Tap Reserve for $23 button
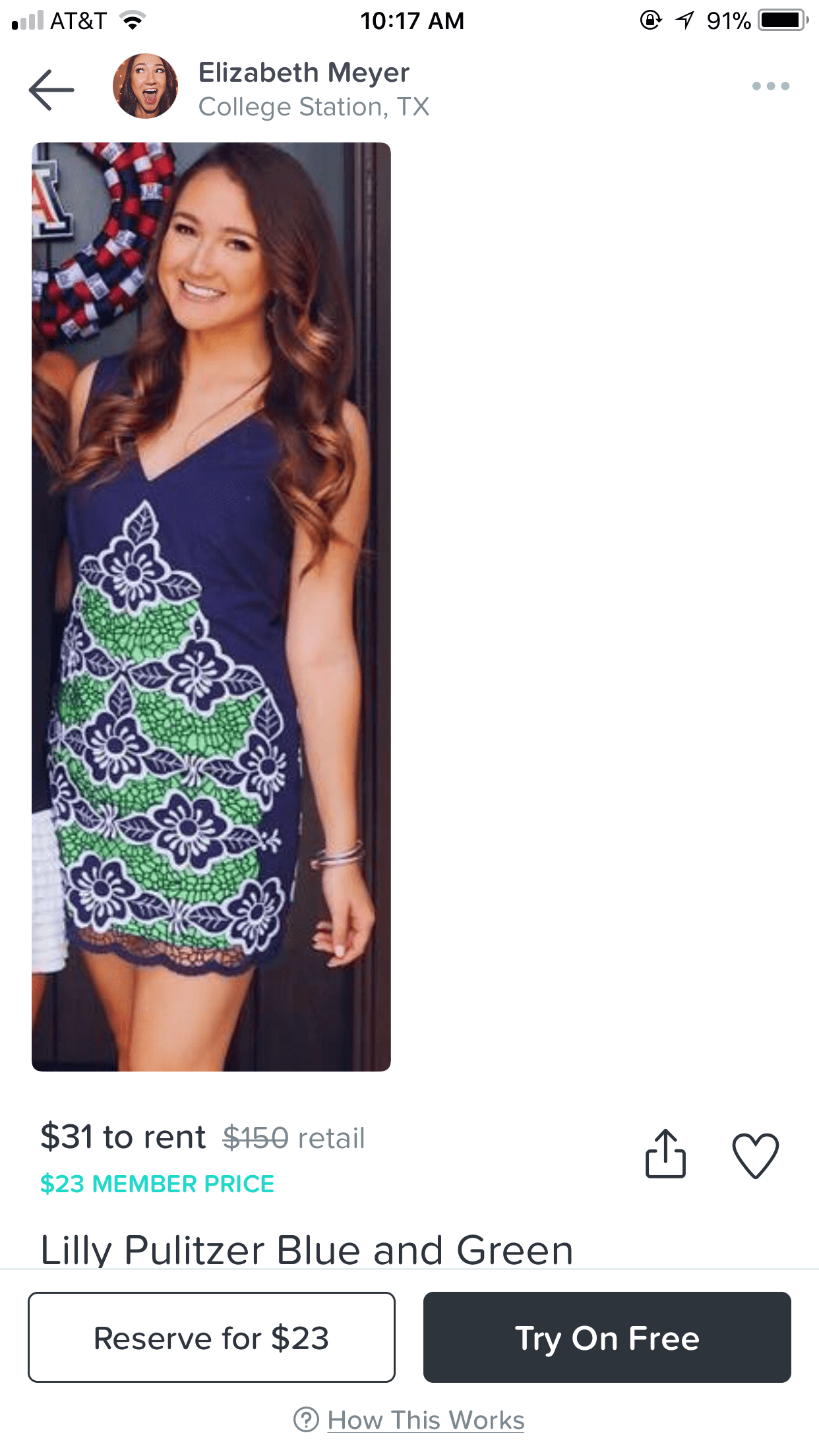The height and width of the screenshot is (1456, 819). [212, 1337]
